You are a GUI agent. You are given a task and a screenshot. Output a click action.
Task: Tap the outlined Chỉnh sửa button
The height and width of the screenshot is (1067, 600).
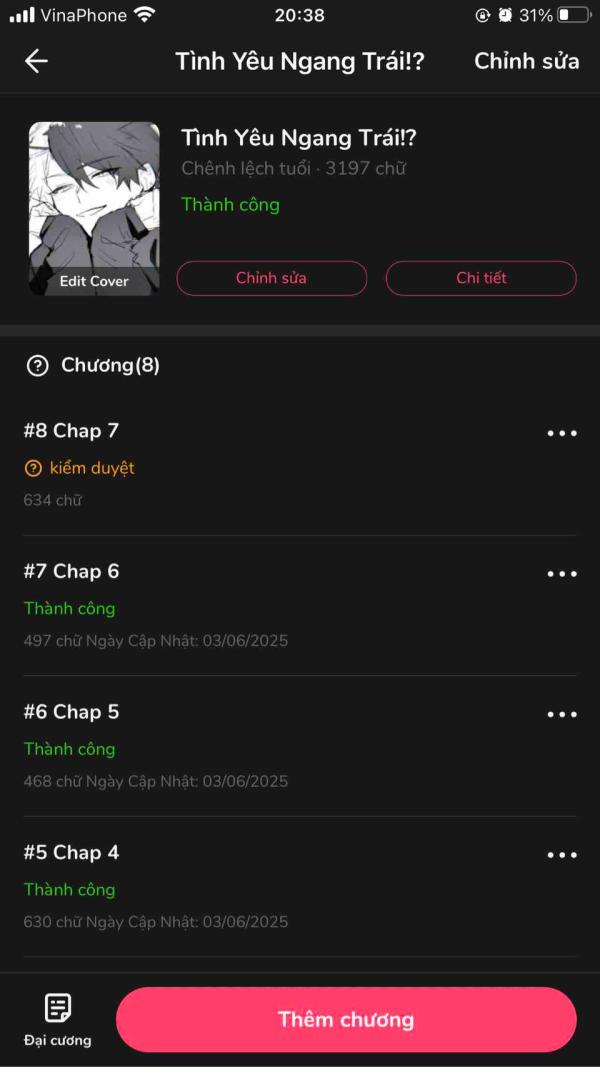coord(271,278)
